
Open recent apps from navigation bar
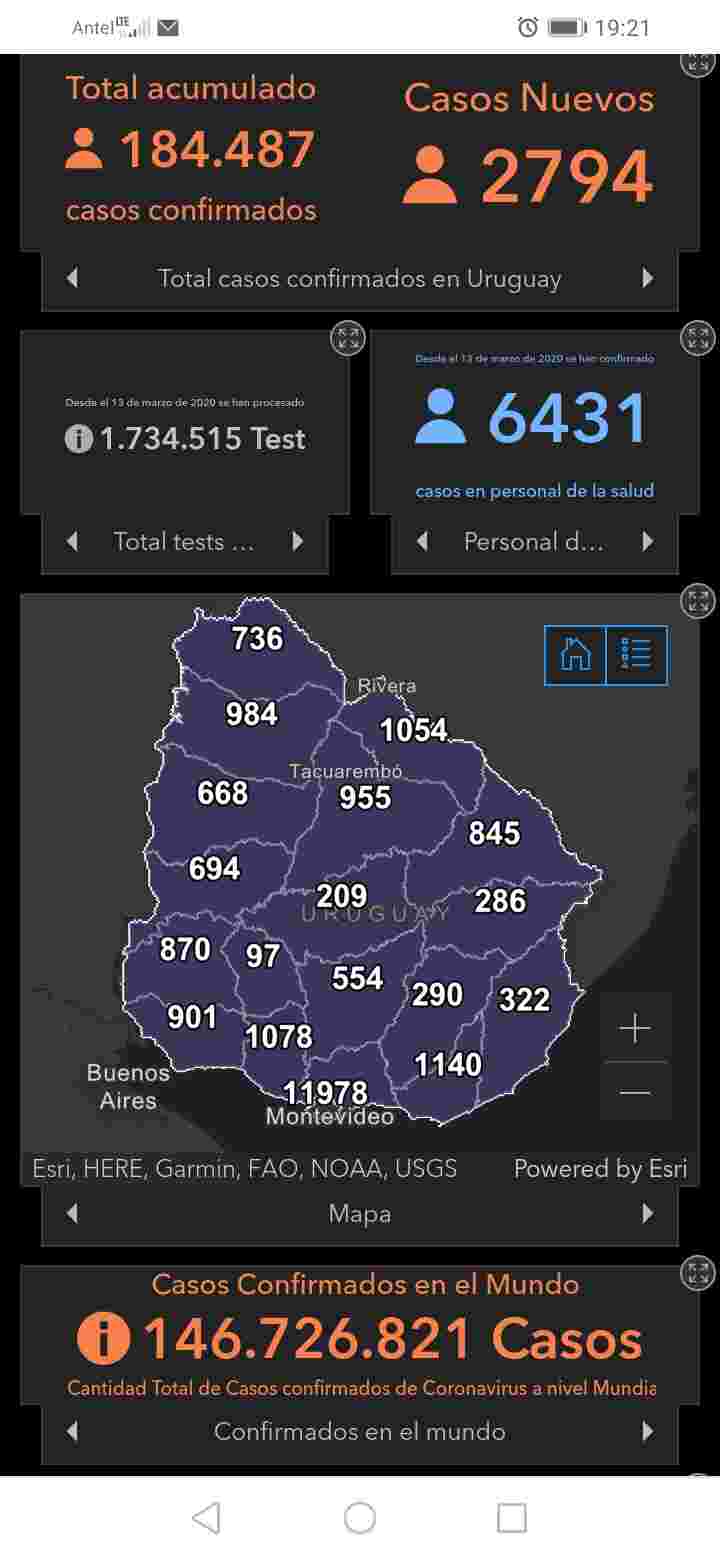(x=512, y=1518)
